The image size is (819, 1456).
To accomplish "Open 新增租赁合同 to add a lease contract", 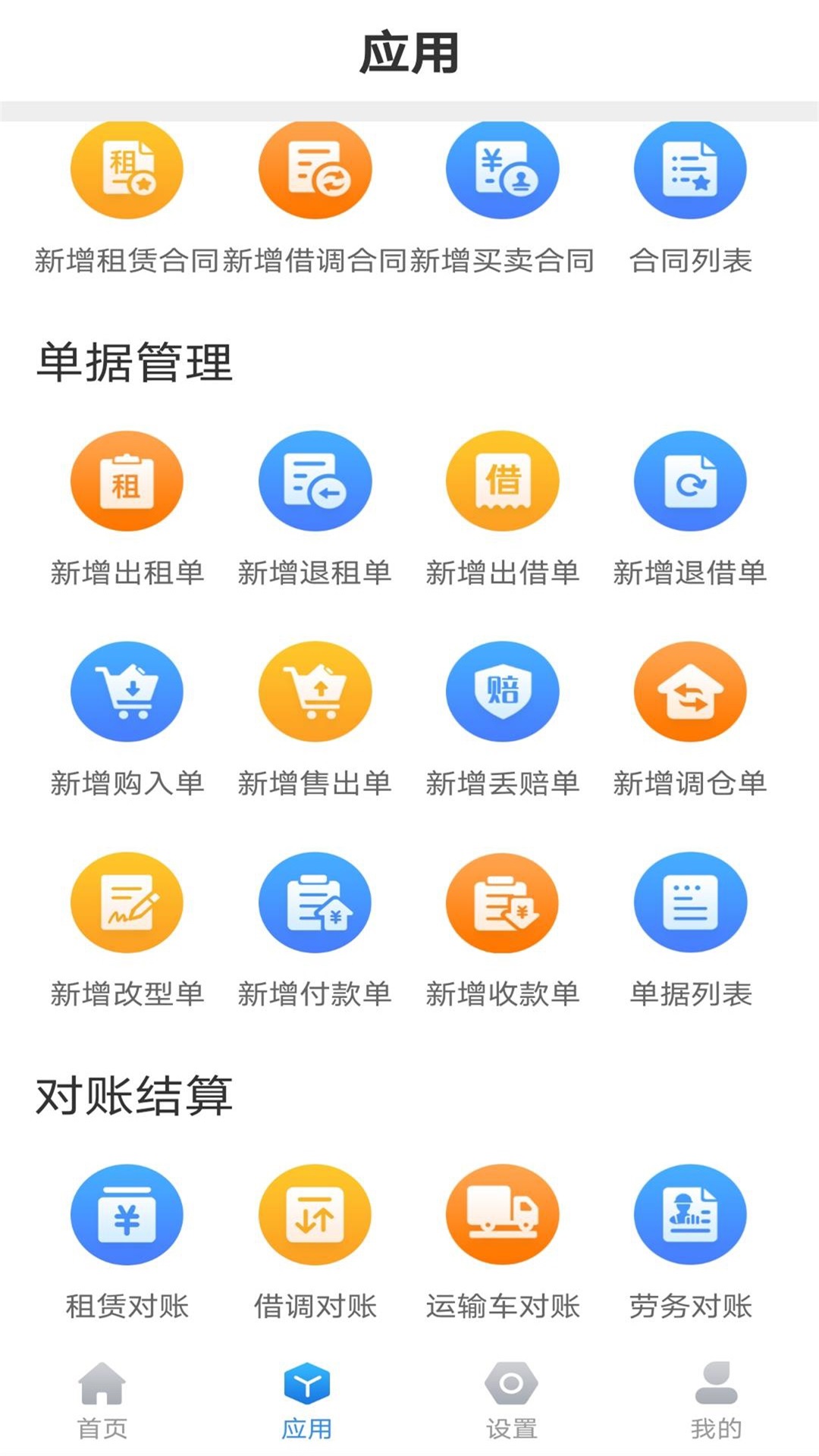I will 127,170.
